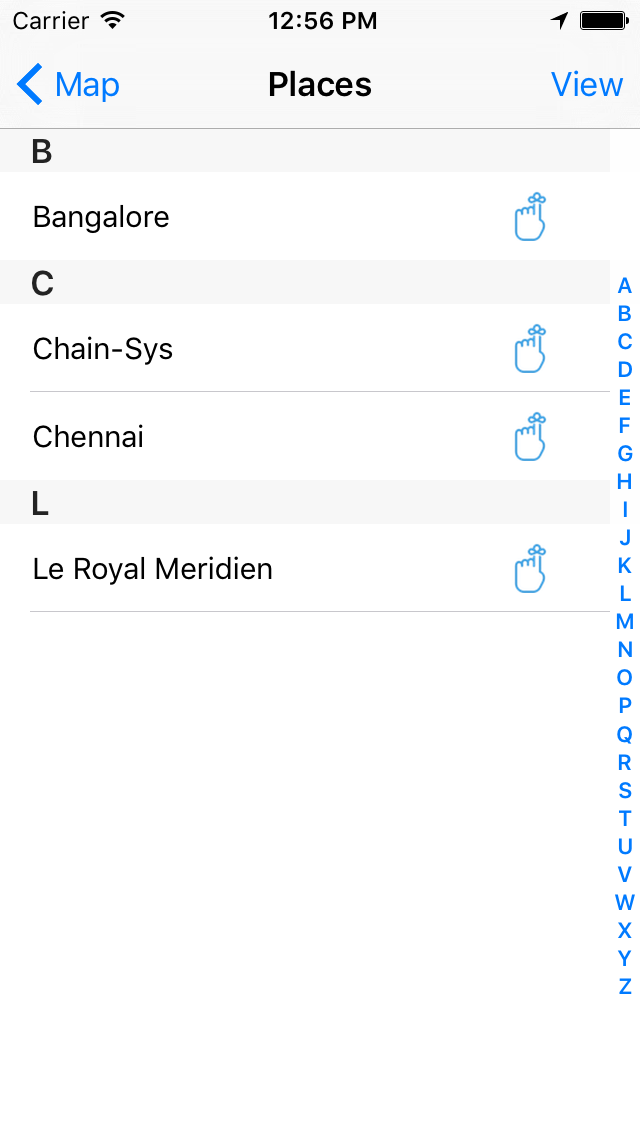Tap the reminder hand icon beside Chennai
The image size is (640, 1136).
[x=530, y=436]
